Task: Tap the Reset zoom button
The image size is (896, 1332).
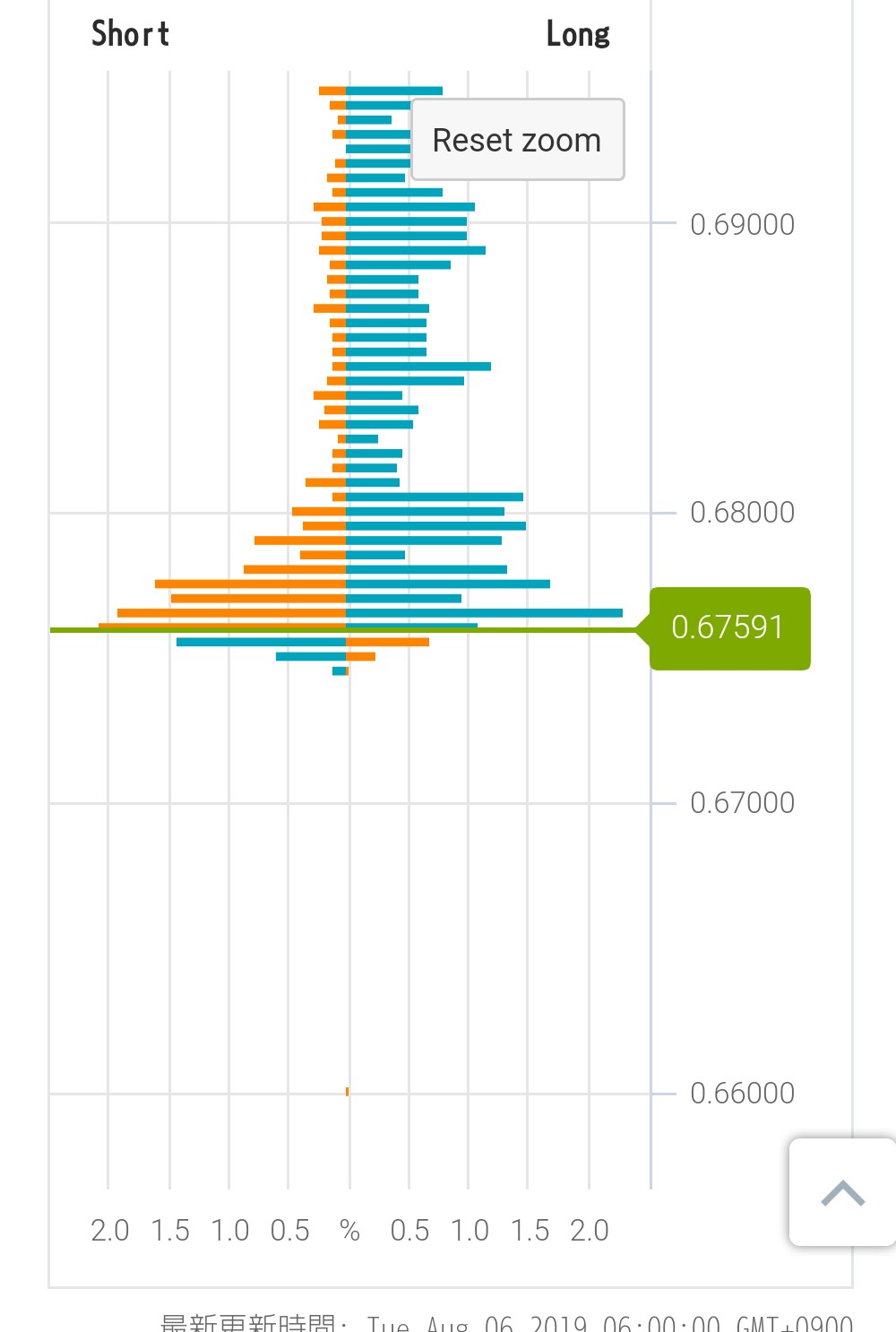Action: click(517, 140)
